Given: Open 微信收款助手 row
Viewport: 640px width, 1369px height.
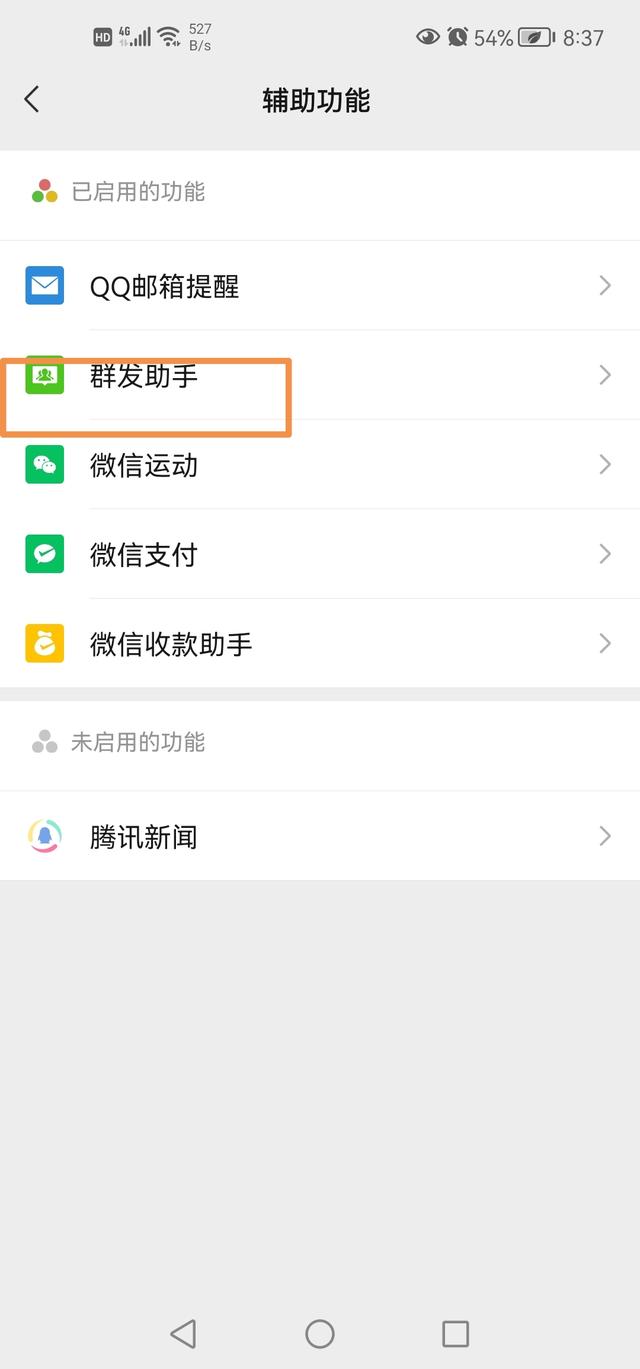Looking at the screenshot, I should click(320, 644).
